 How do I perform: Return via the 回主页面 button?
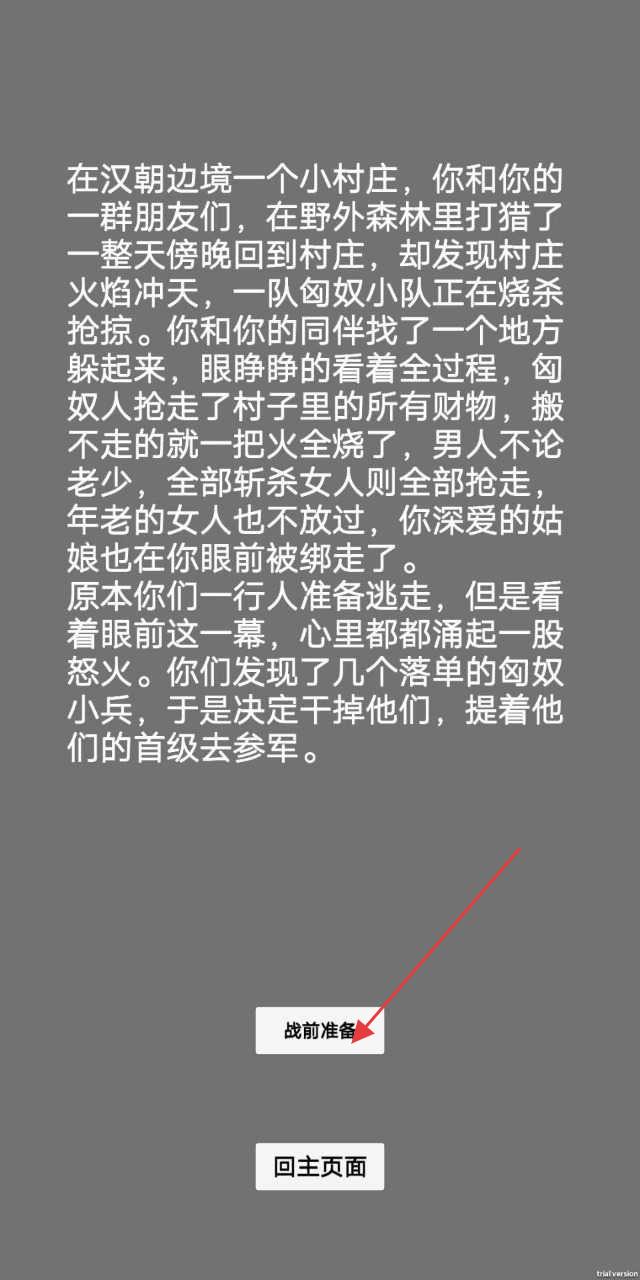coord(320,1166)
